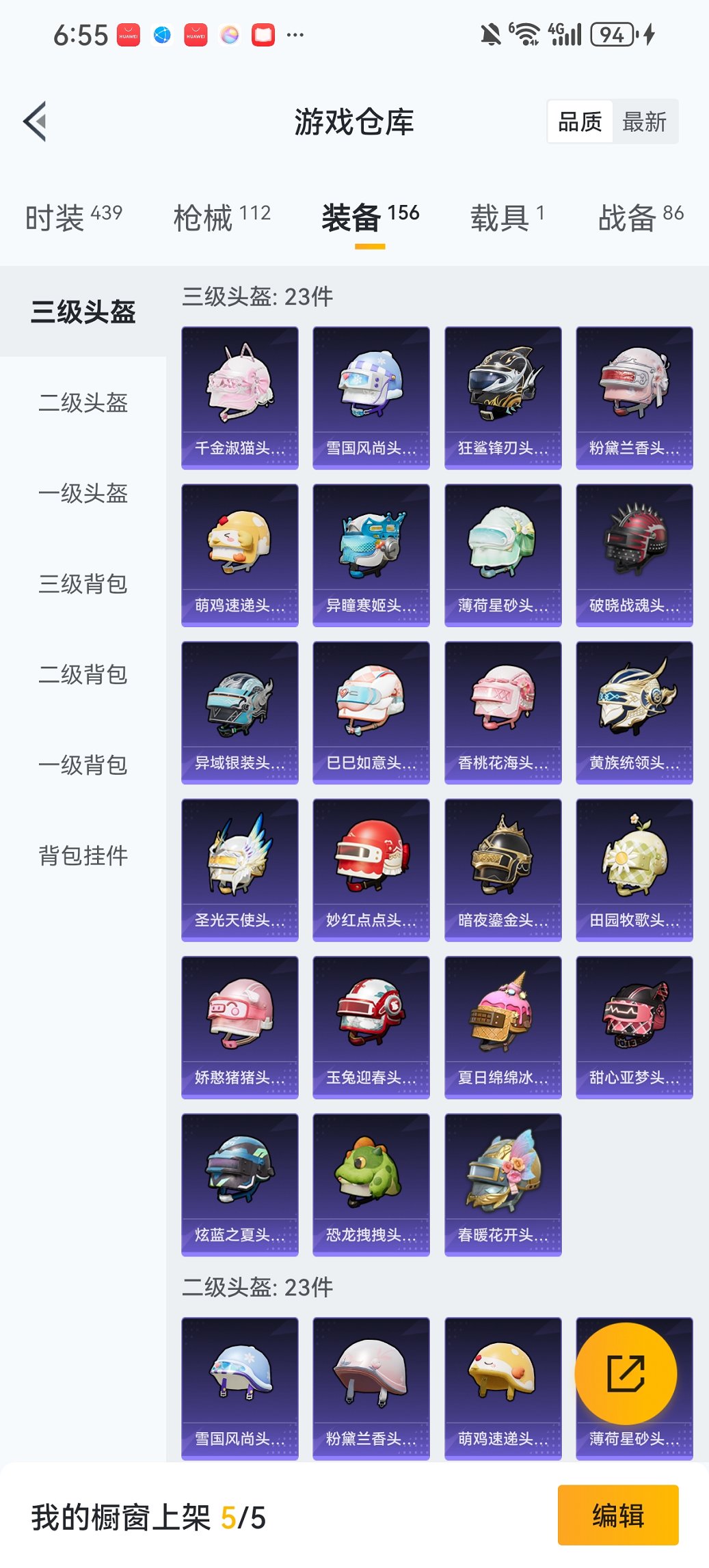Tap the 编辑 button
Screen dimensions: 709x1568
[618, 1515]
